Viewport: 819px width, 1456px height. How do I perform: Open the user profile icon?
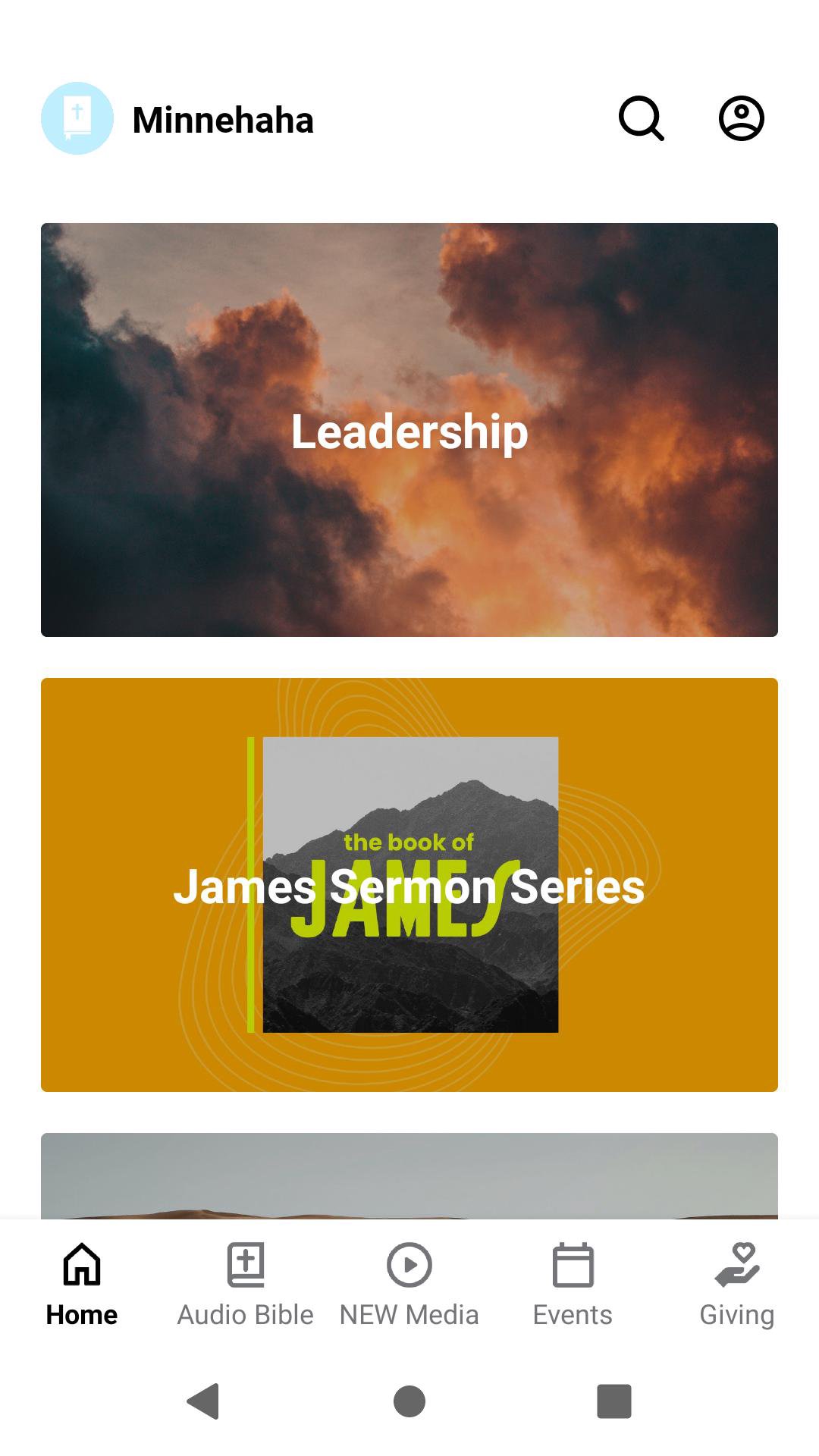pyautogui.click(x=741, y=118)
